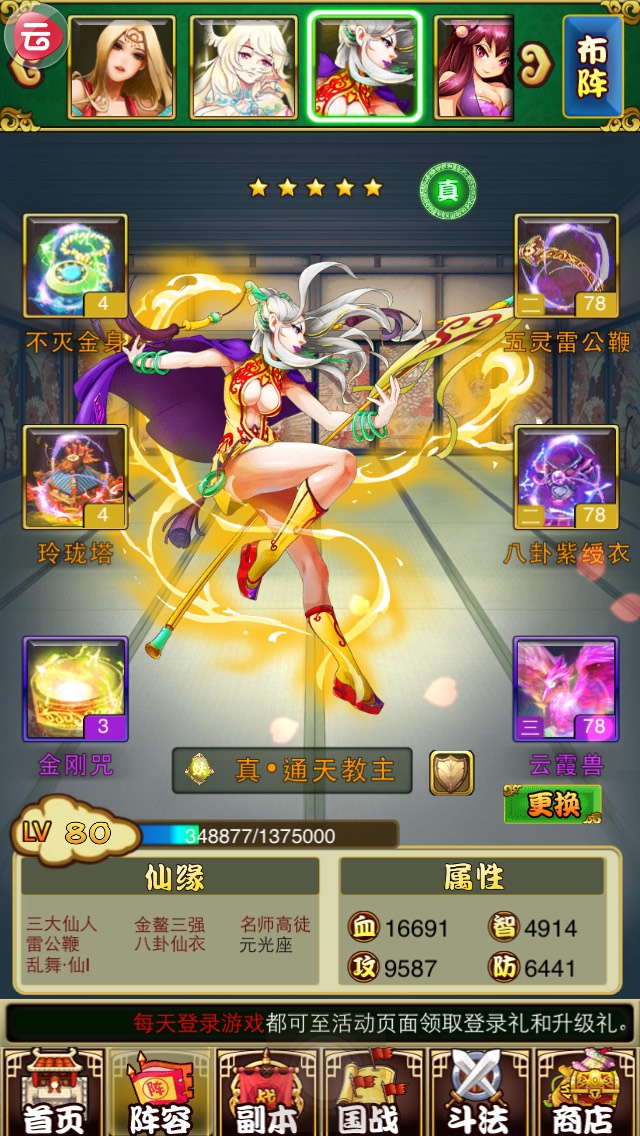Select the white-haired hero portrait with pink eyes

click(x=242, y=67)
